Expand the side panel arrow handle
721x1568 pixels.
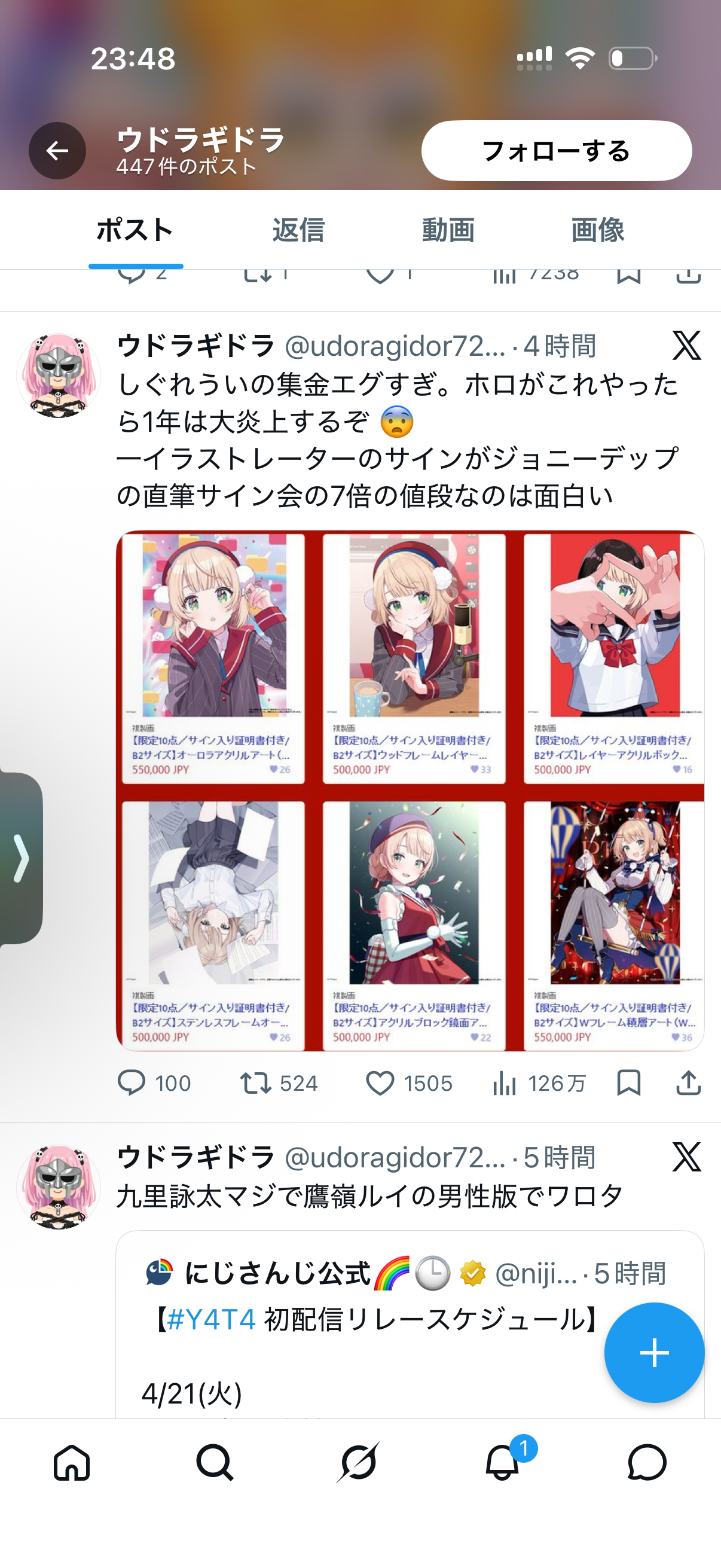click(21, 858)
